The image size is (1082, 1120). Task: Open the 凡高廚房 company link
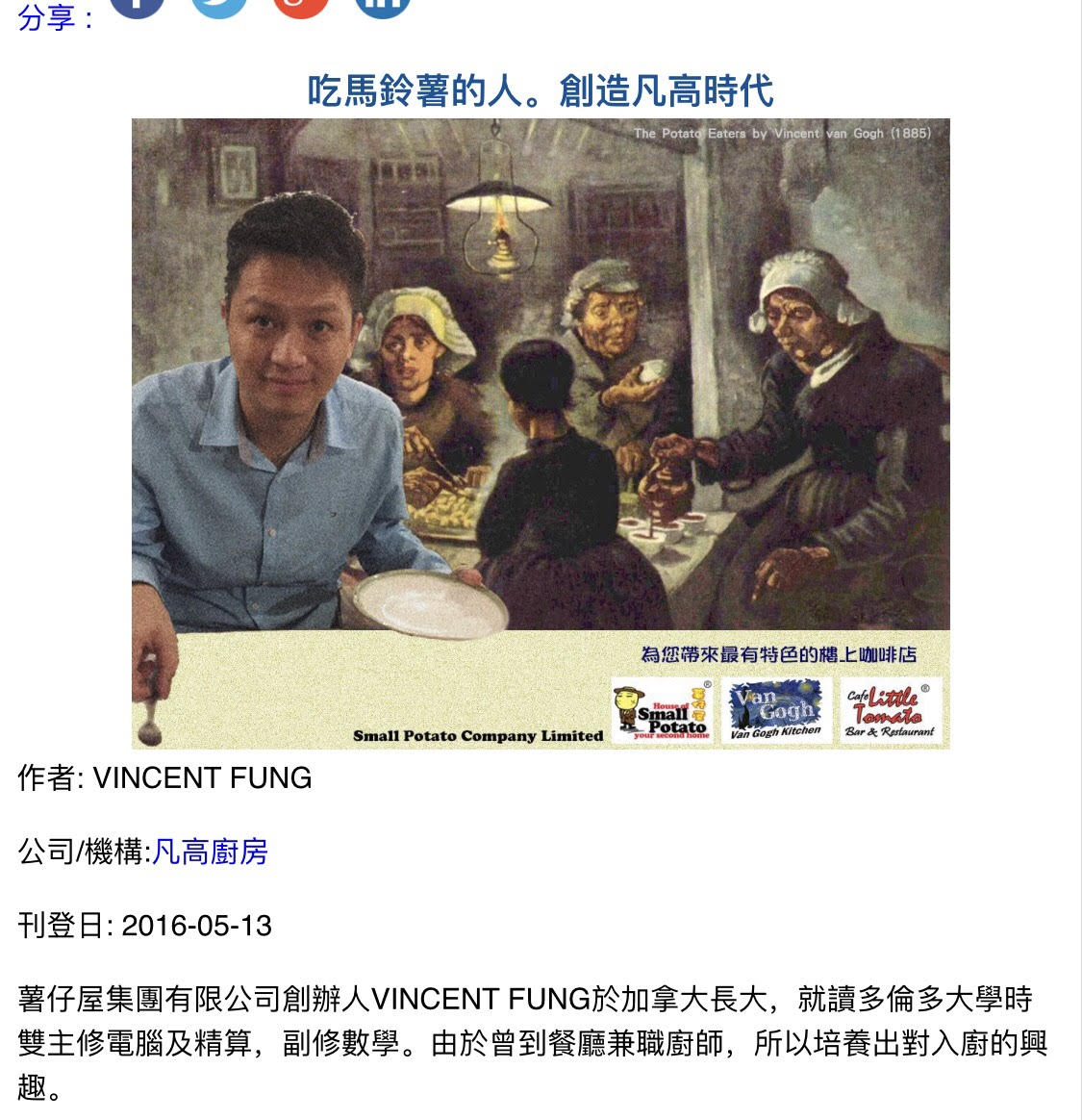210,852
